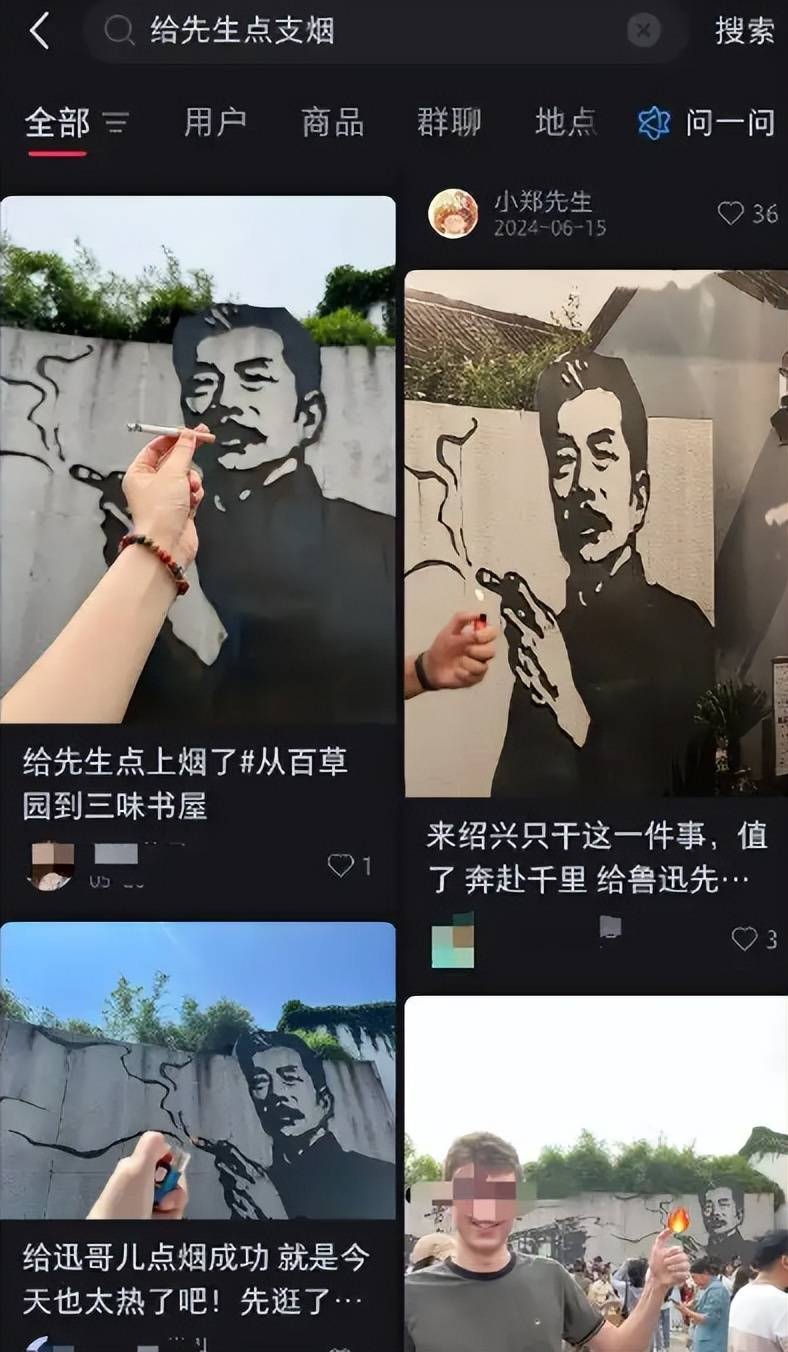Switch to the 商品 tab

332,123
